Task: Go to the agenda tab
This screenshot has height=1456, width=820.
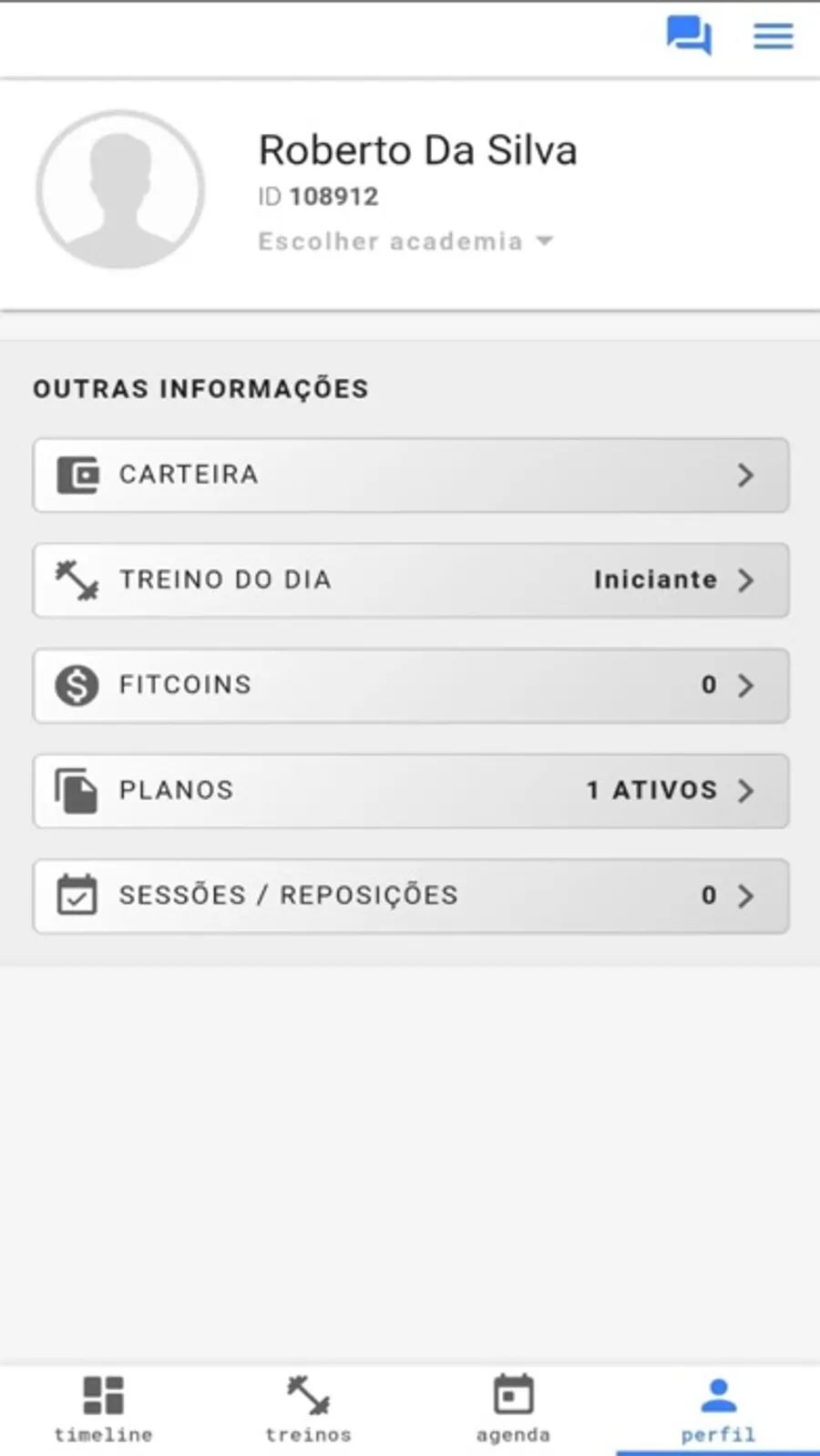Action: tap(513, 1410)
